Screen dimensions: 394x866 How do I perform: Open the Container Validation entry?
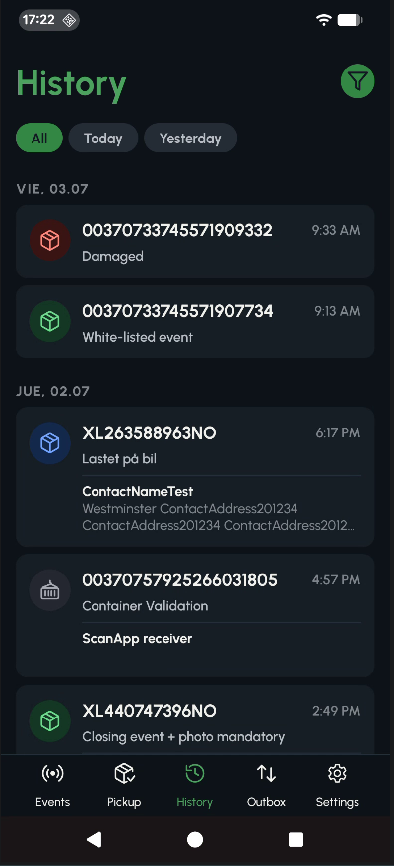tap(195, 616)
